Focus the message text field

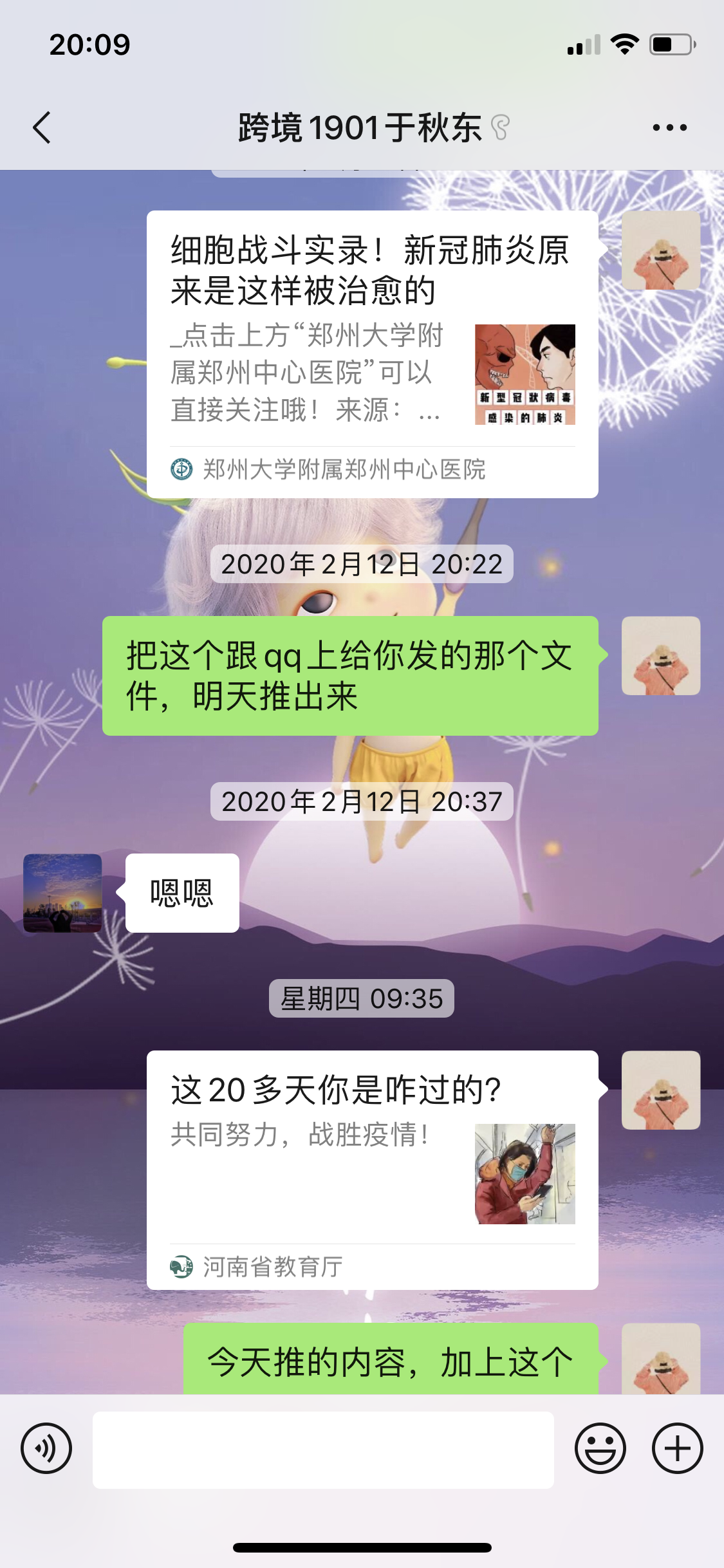pos(323,1450)
